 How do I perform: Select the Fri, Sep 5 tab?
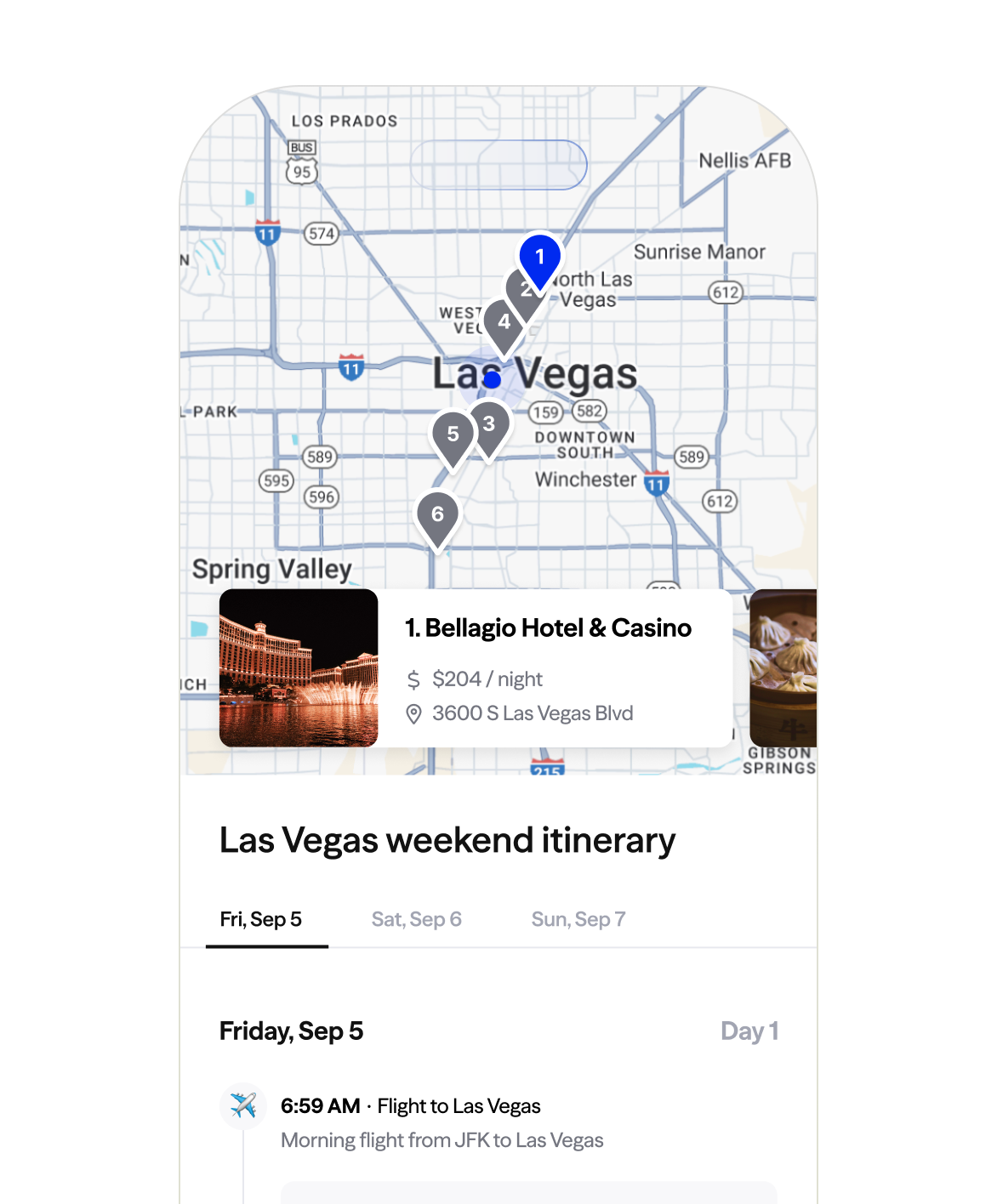pyautogui.click(x=261, y=919)
